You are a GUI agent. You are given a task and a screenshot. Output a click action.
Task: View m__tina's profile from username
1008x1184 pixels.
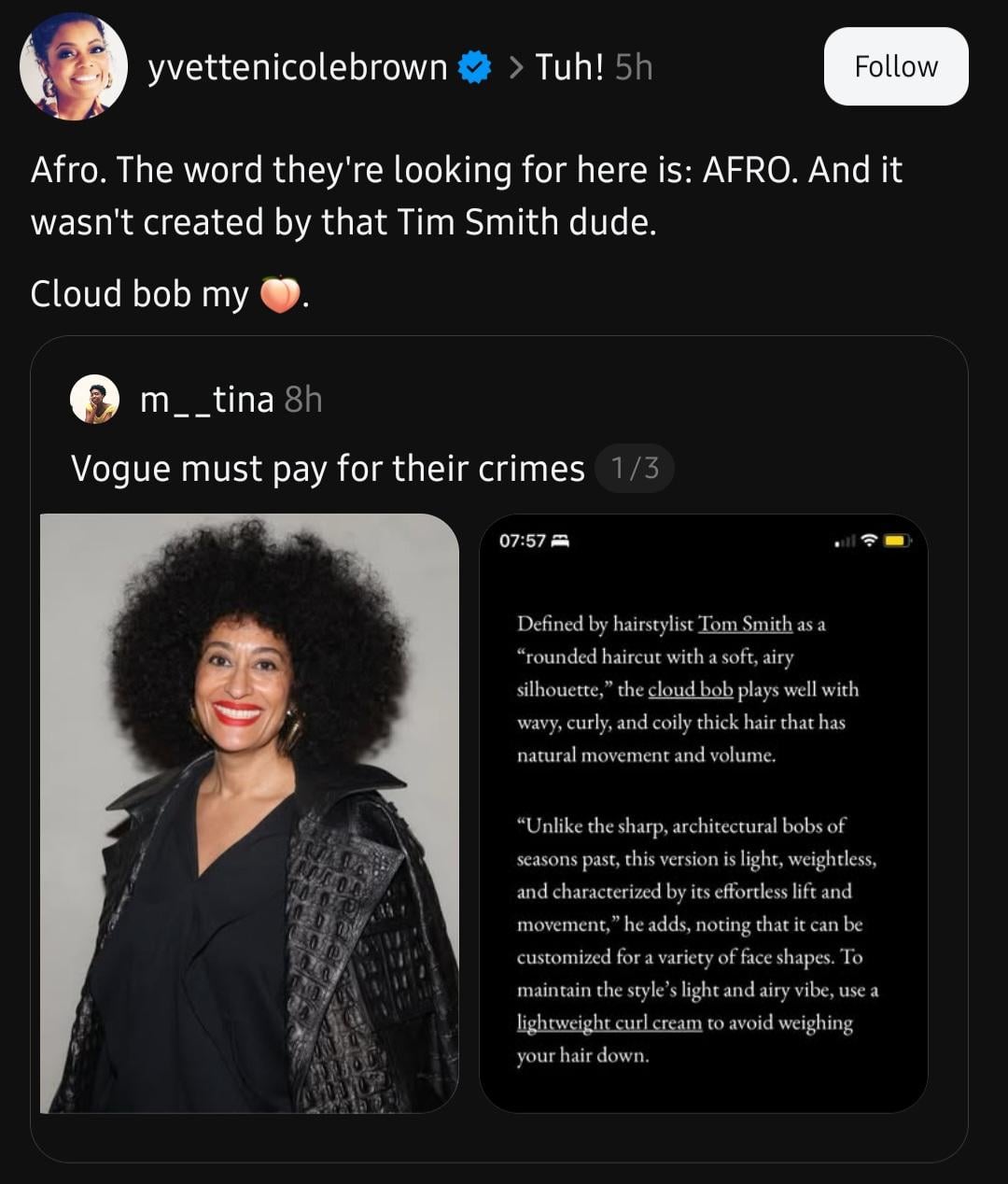pyautogui.click(x=206, y=400)
